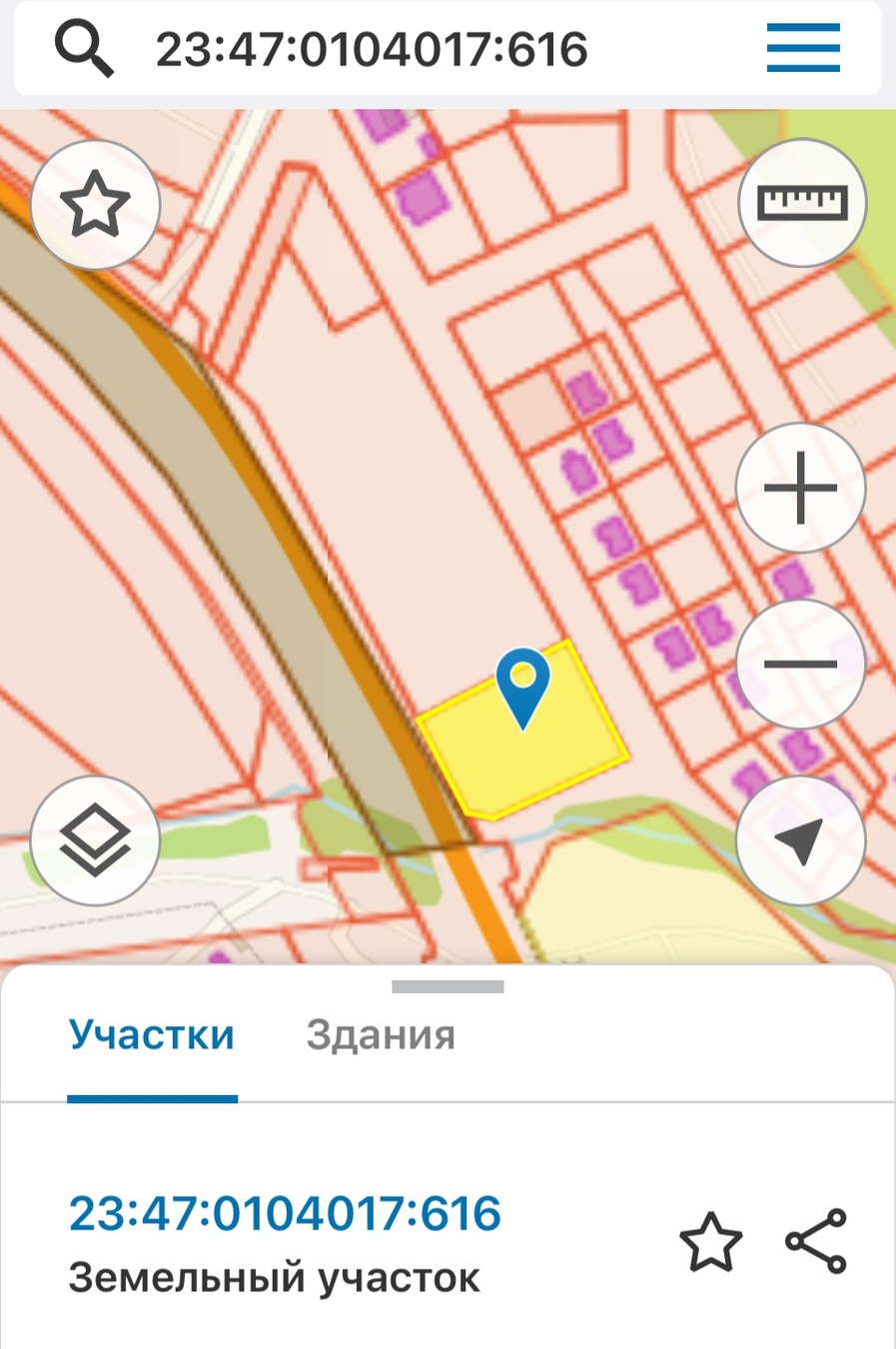Select the Участки tab
Screen dimensions: 896x1349
click(x=152, y=1035)
